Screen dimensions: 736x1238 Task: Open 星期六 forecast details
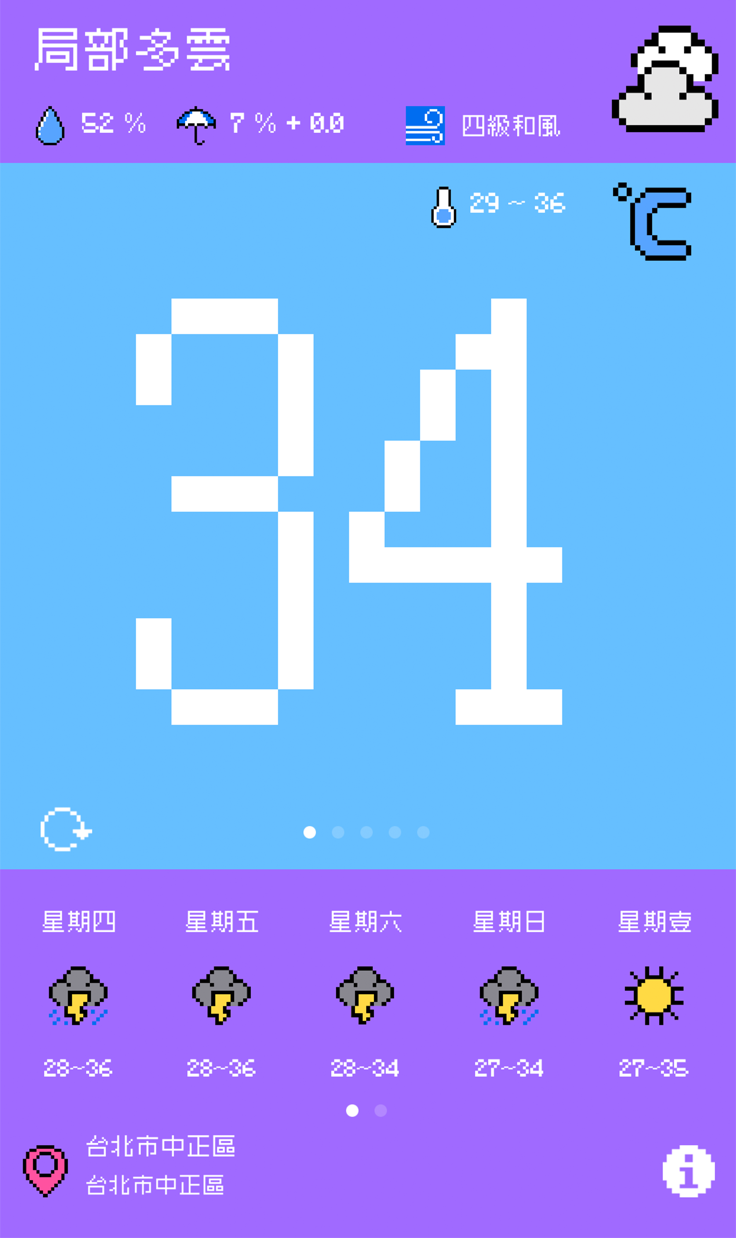point(365,995)
